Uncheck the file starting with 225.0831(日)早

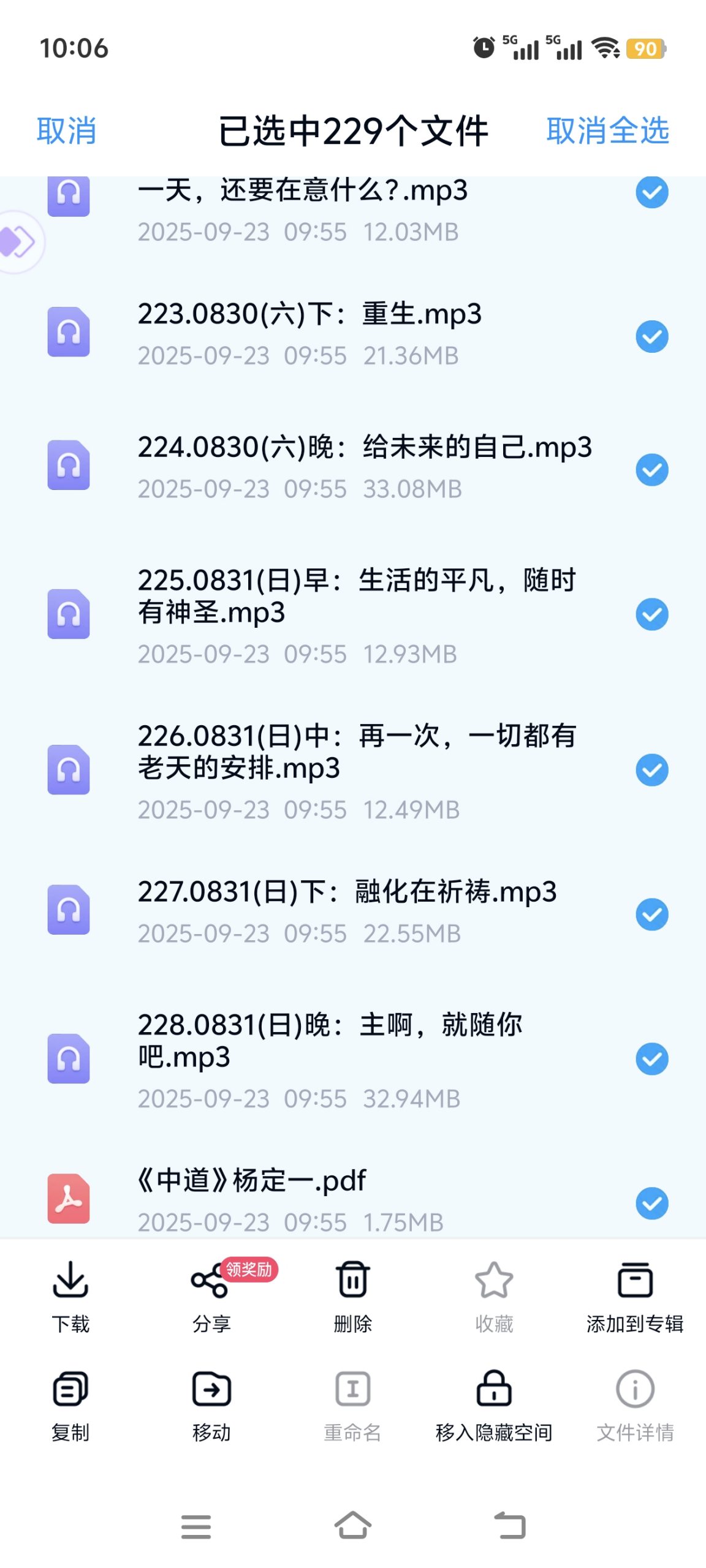coord(651,614)
